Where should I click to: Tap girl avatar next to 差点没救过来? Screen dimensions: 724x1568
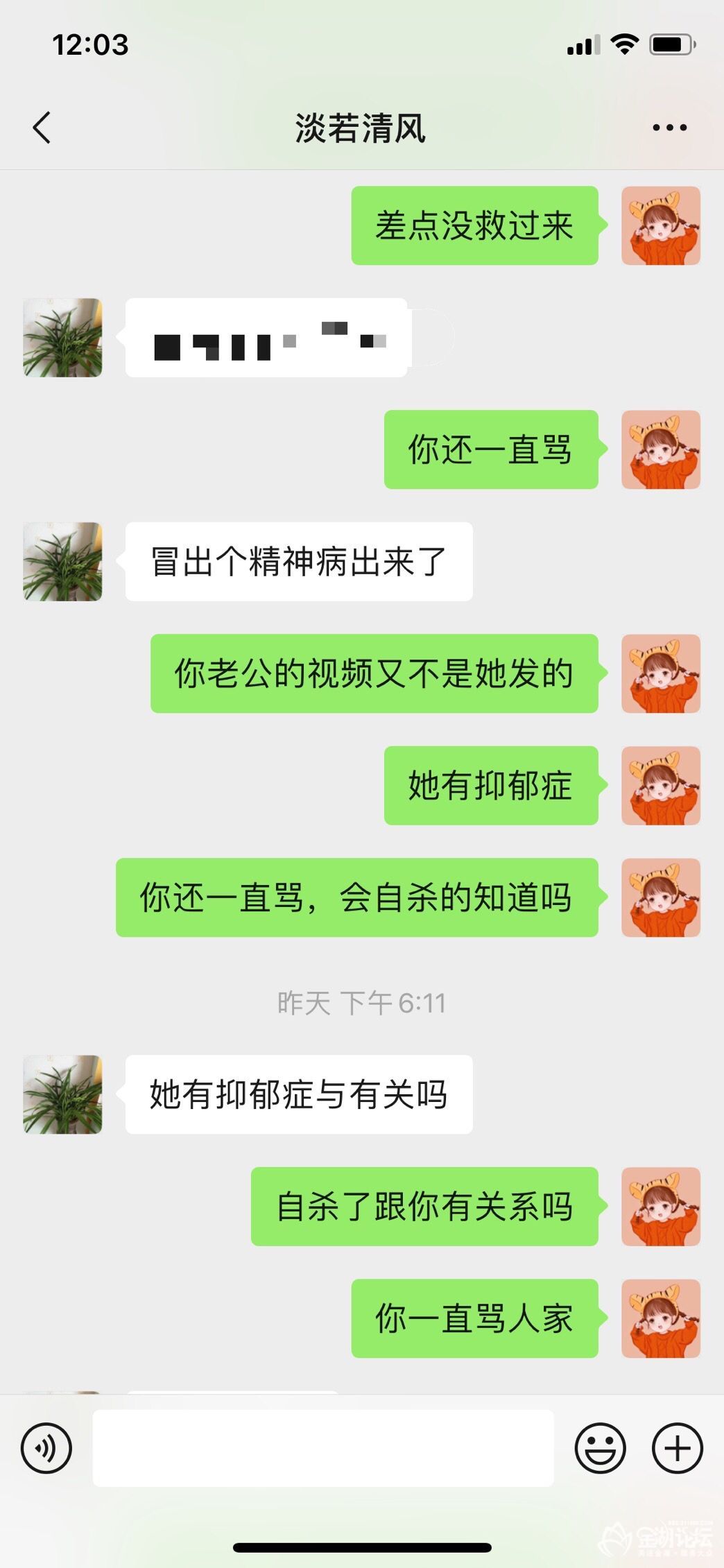point(660,225)
